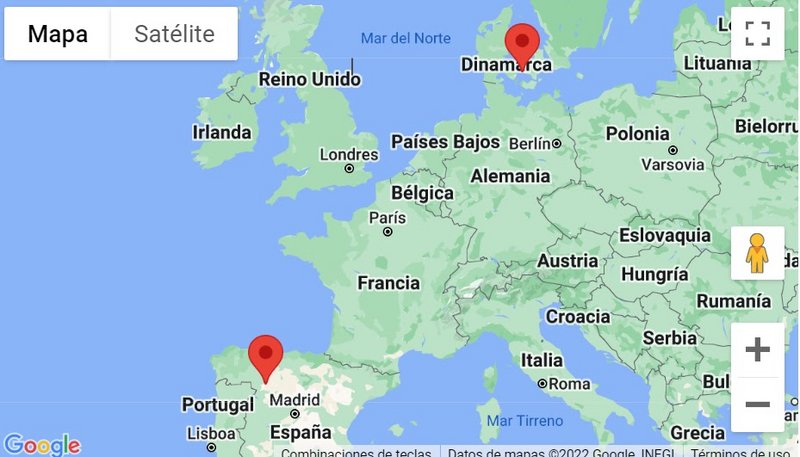Switch to Satélite map view
This screenshot has width=800, height=457.
(175, 34)
